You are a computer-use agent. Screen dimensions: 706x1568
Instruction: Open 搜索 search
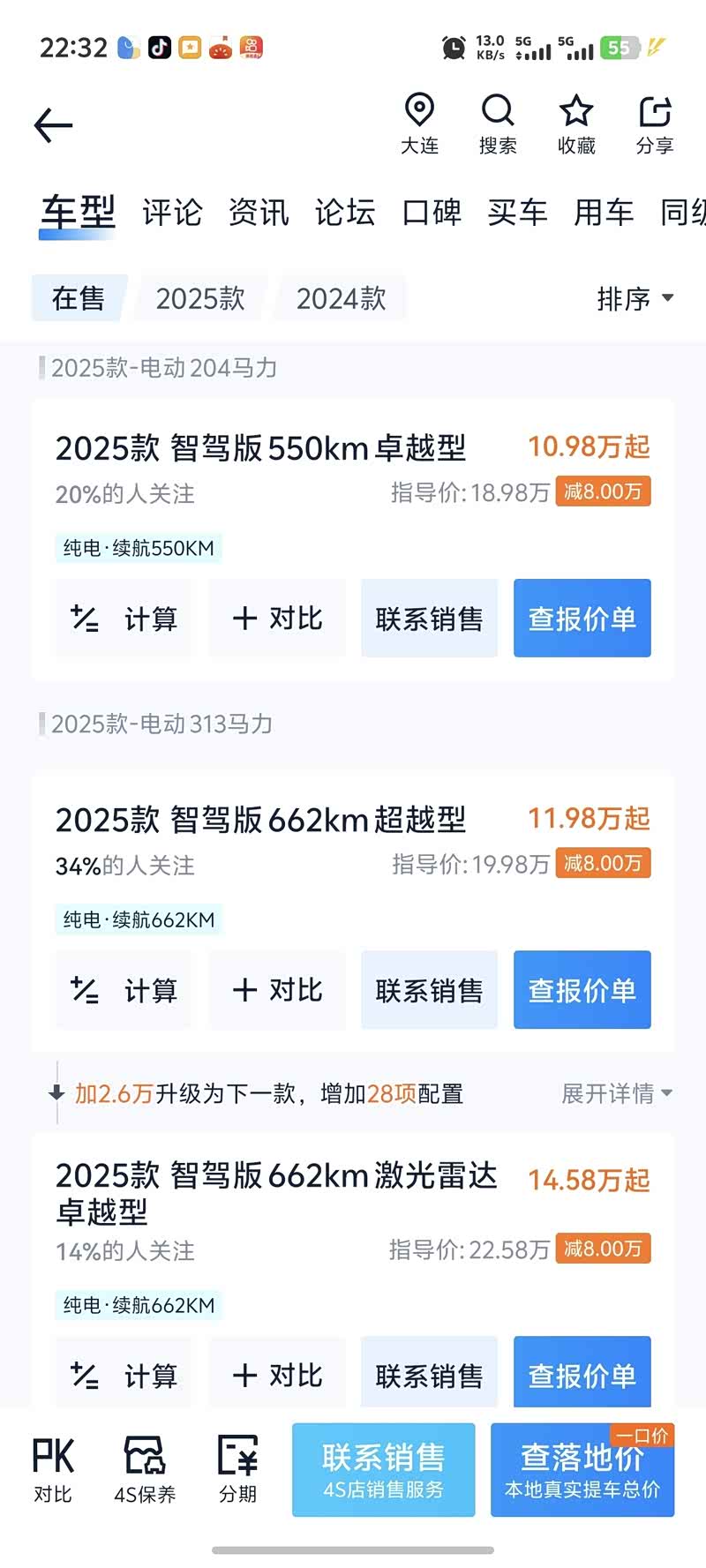pyautogui.click(x=498, y=124)
